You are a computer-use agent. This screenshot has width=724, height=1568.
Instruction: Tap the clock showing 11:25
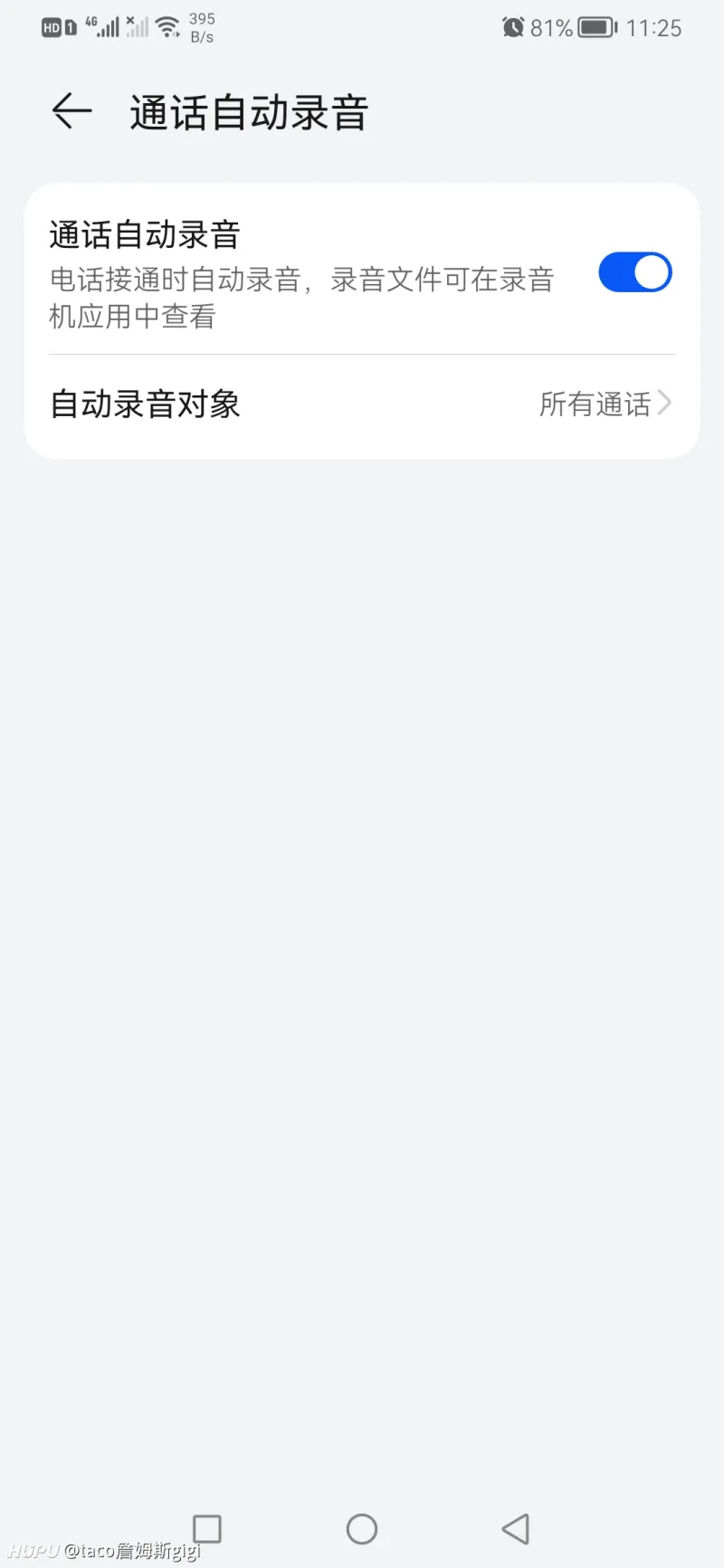coord(653,27)
